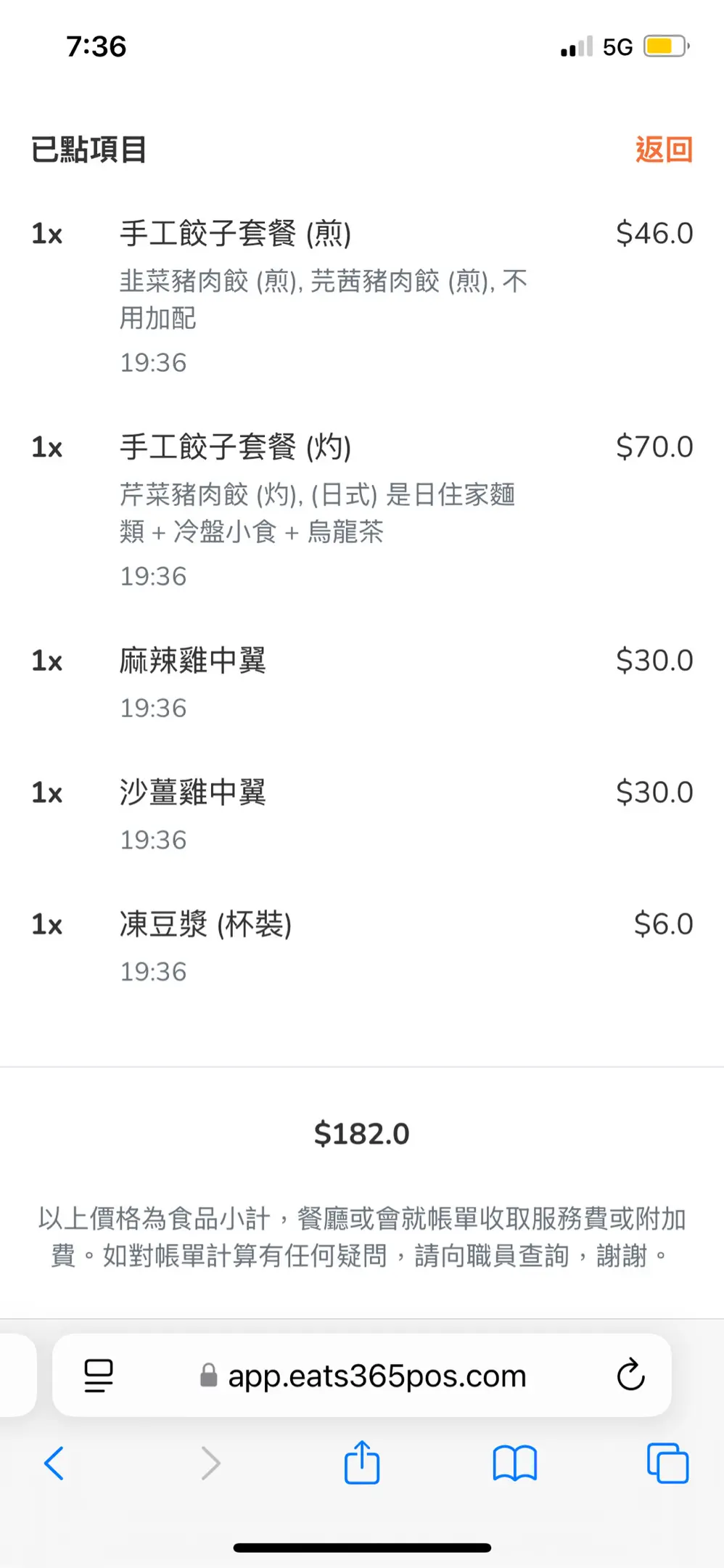Reload the page in Safari
This screenshot has width=724, height=1568.
point(630,1375)
